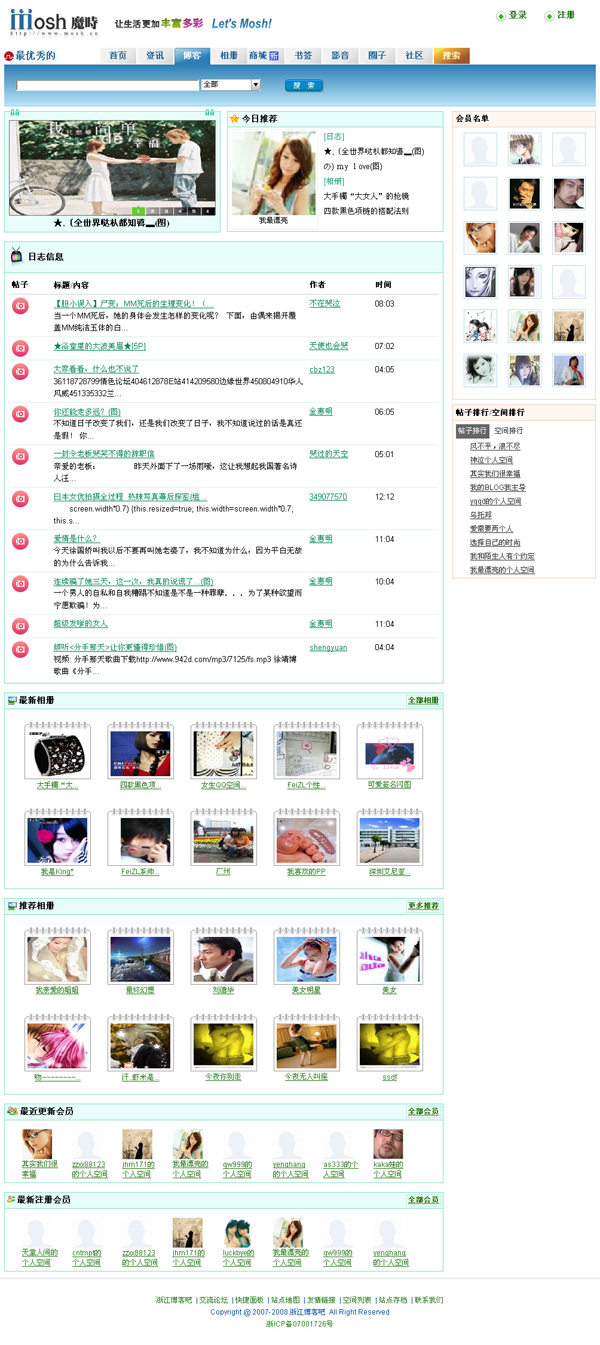
Task: Open 全部相册 link
Action: tap(423, 700)
